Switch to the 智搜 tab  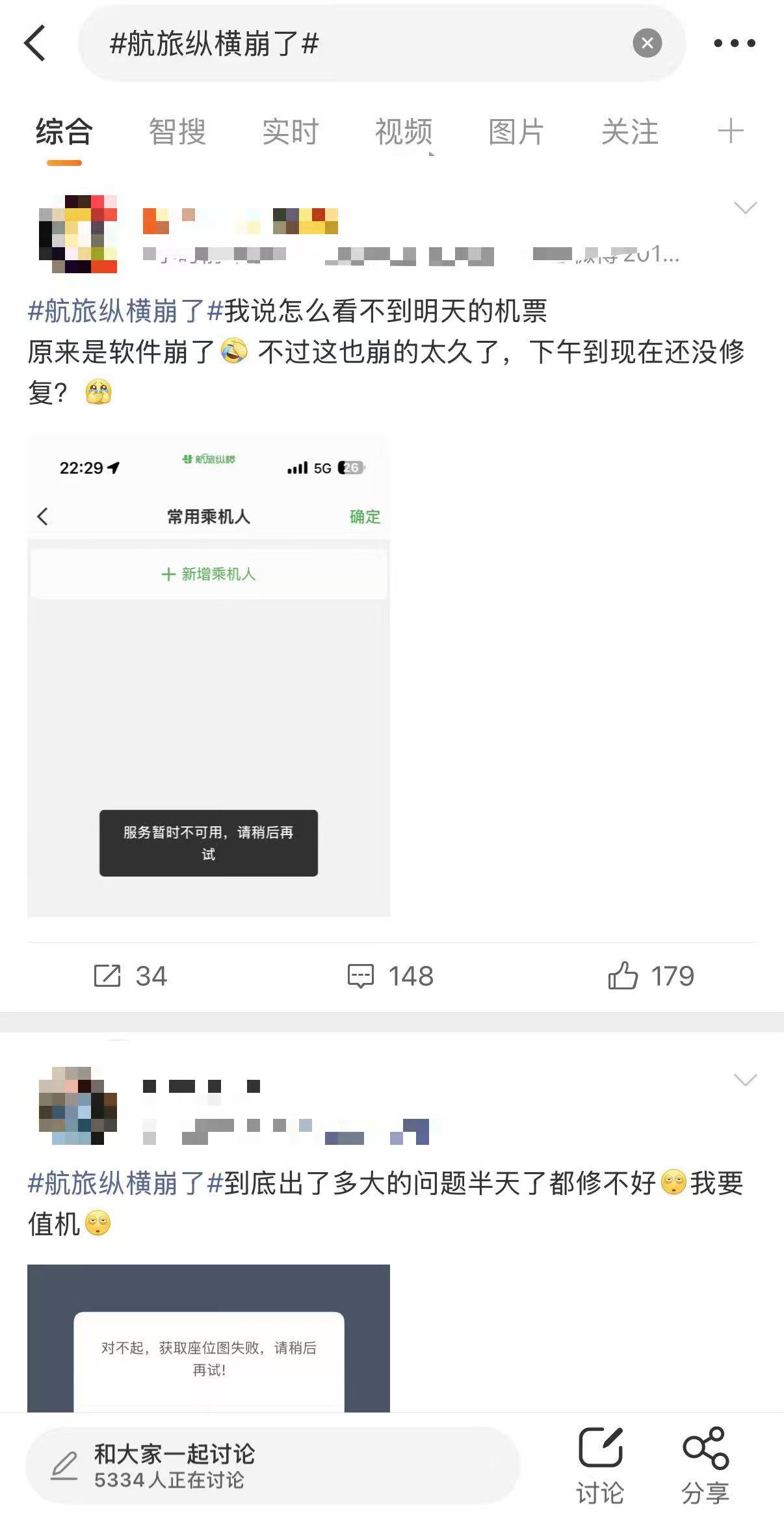point(177,132)
